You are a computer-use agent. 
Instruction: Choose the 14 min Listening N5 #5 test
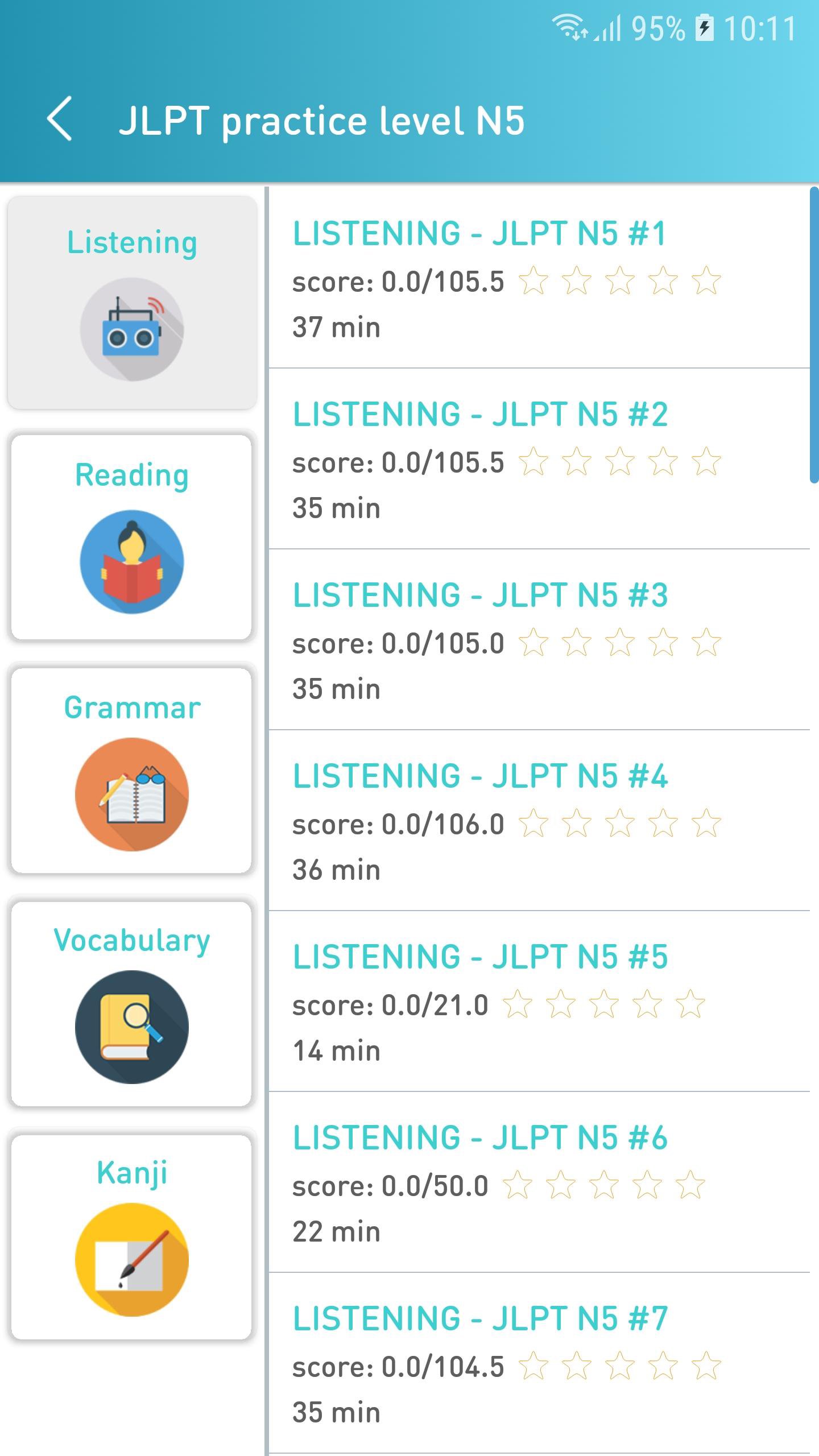tap(537, 1002)
